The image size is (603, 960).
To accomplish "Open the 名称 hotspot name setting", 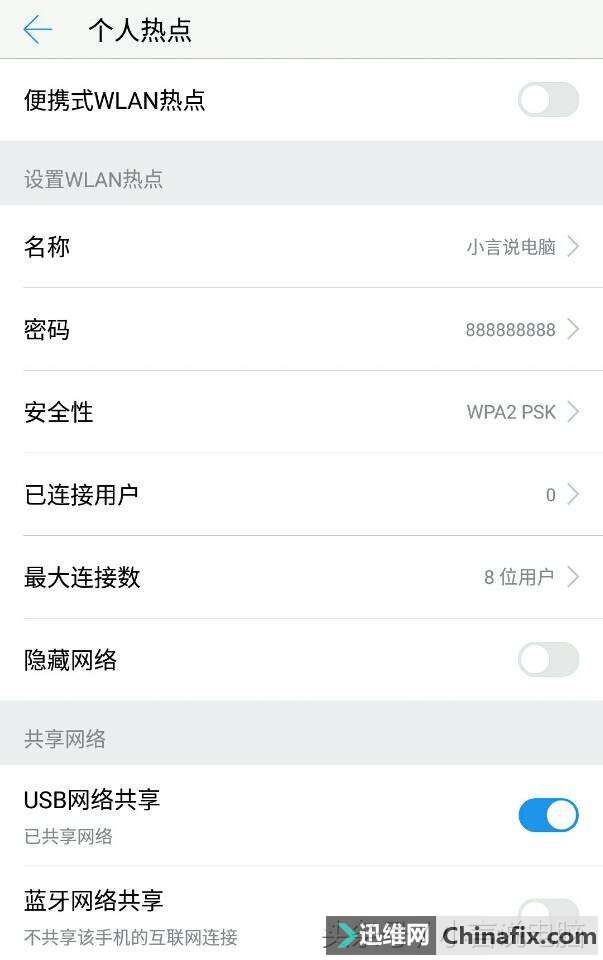I will coord(300,247).
